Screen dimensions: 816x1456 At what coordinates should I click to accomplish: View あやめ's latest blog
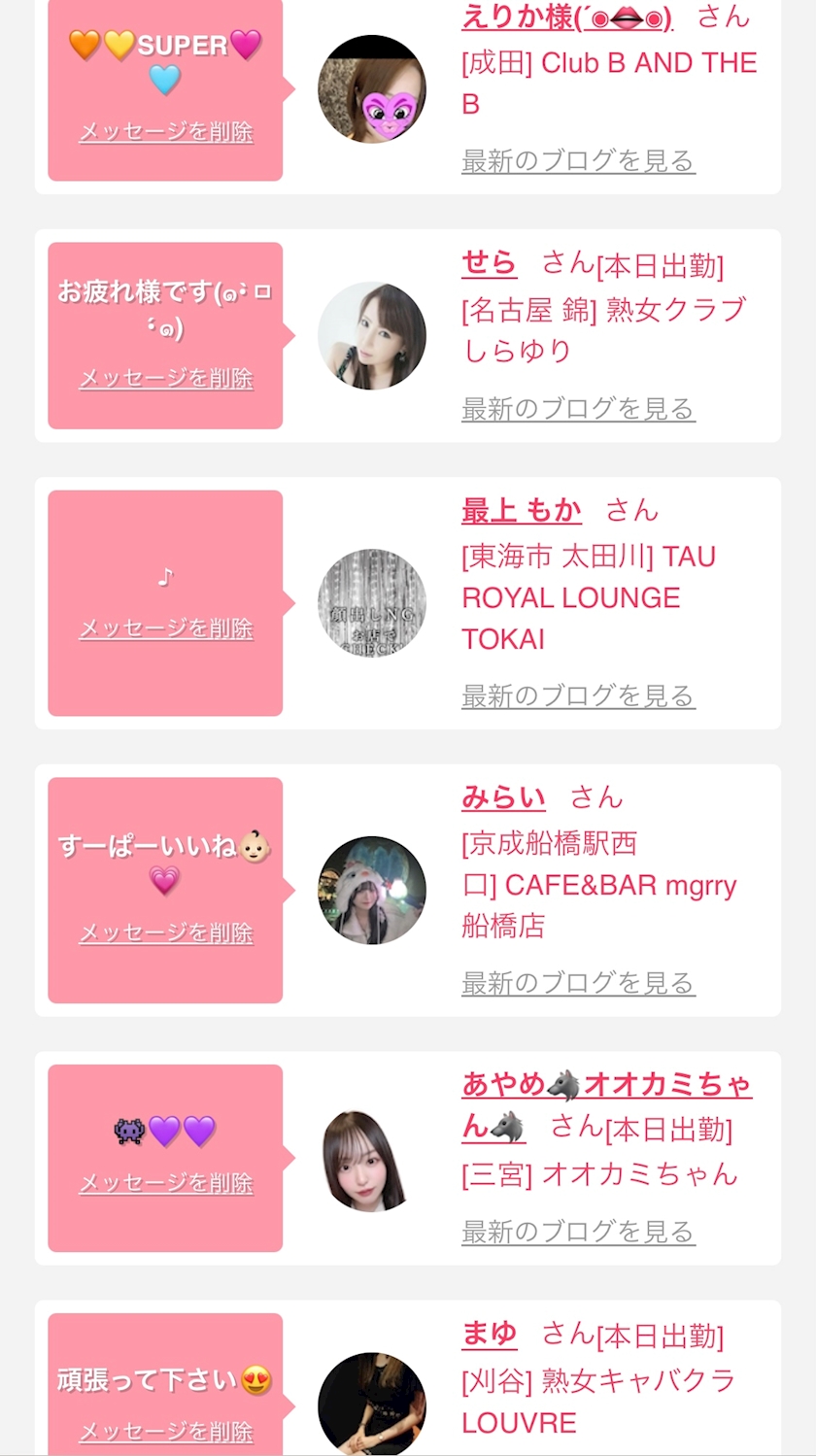point(578,1232)
